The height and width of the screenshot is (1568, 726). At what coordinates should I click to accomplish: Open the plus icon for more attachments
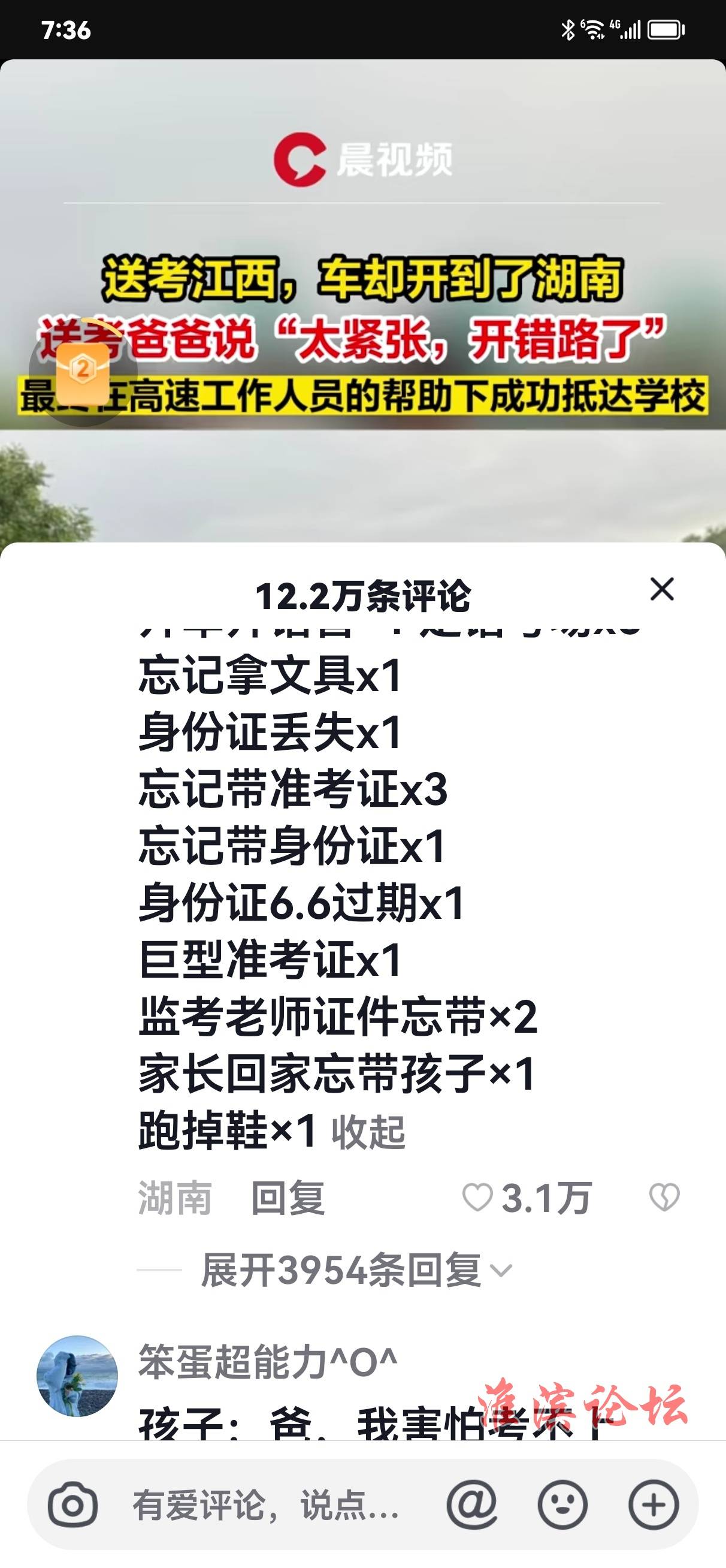[654, 1504]
